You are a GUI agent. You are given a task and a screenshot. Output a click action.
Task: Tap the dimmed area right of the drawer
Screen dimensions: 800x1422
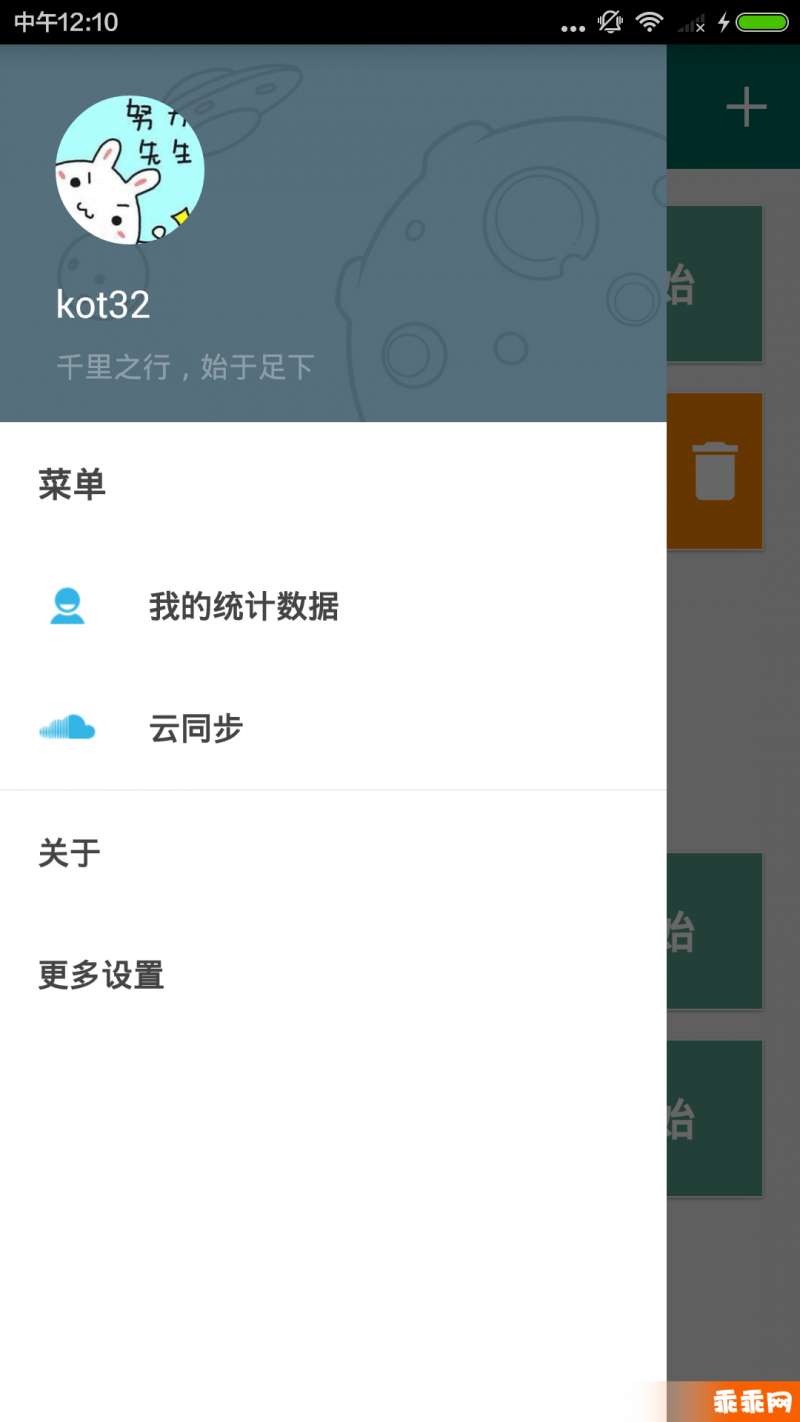pyautogui.click(x=733, y=700)
